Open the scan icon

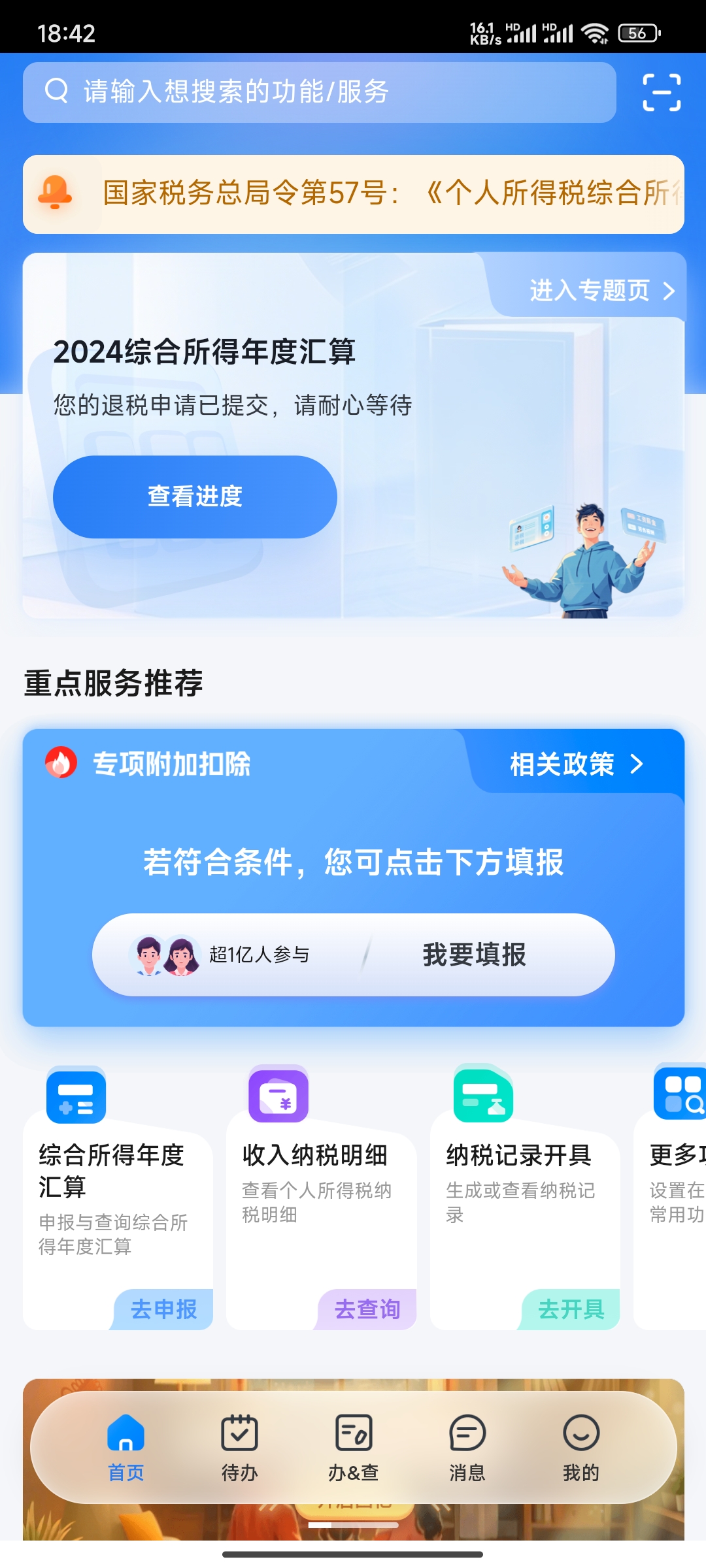click(x=662, y=92)
